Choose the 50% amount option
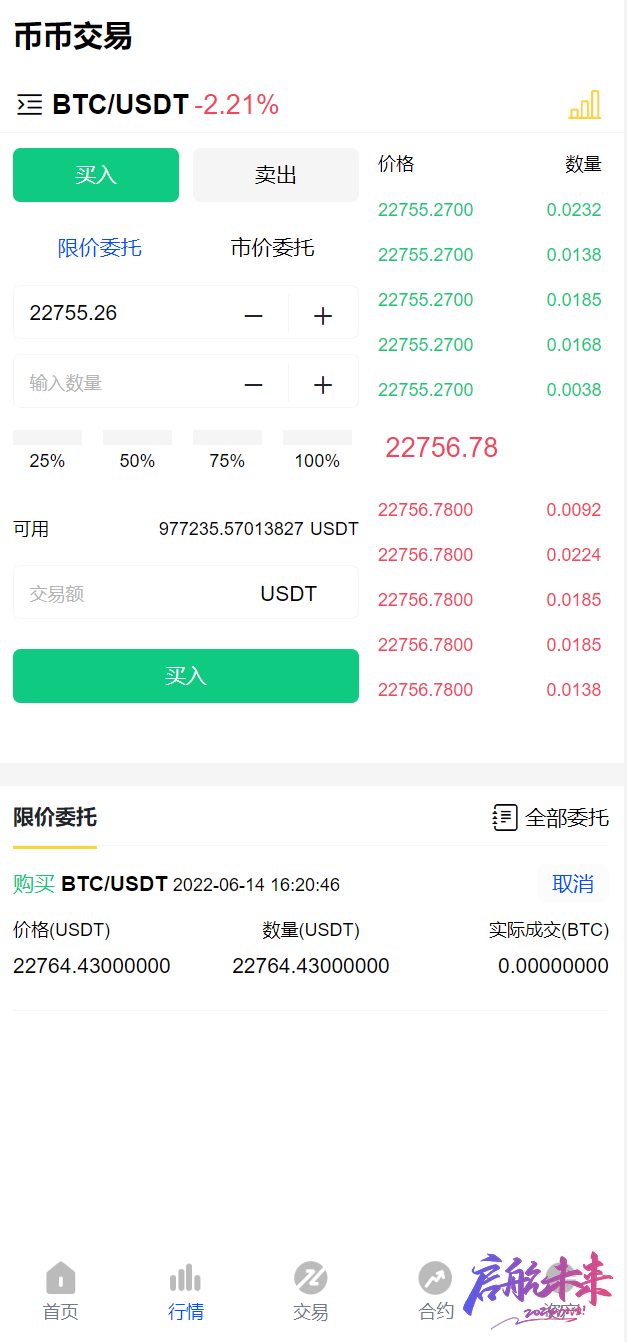The height and width of the screenshot is (1342, 627). 137,449
